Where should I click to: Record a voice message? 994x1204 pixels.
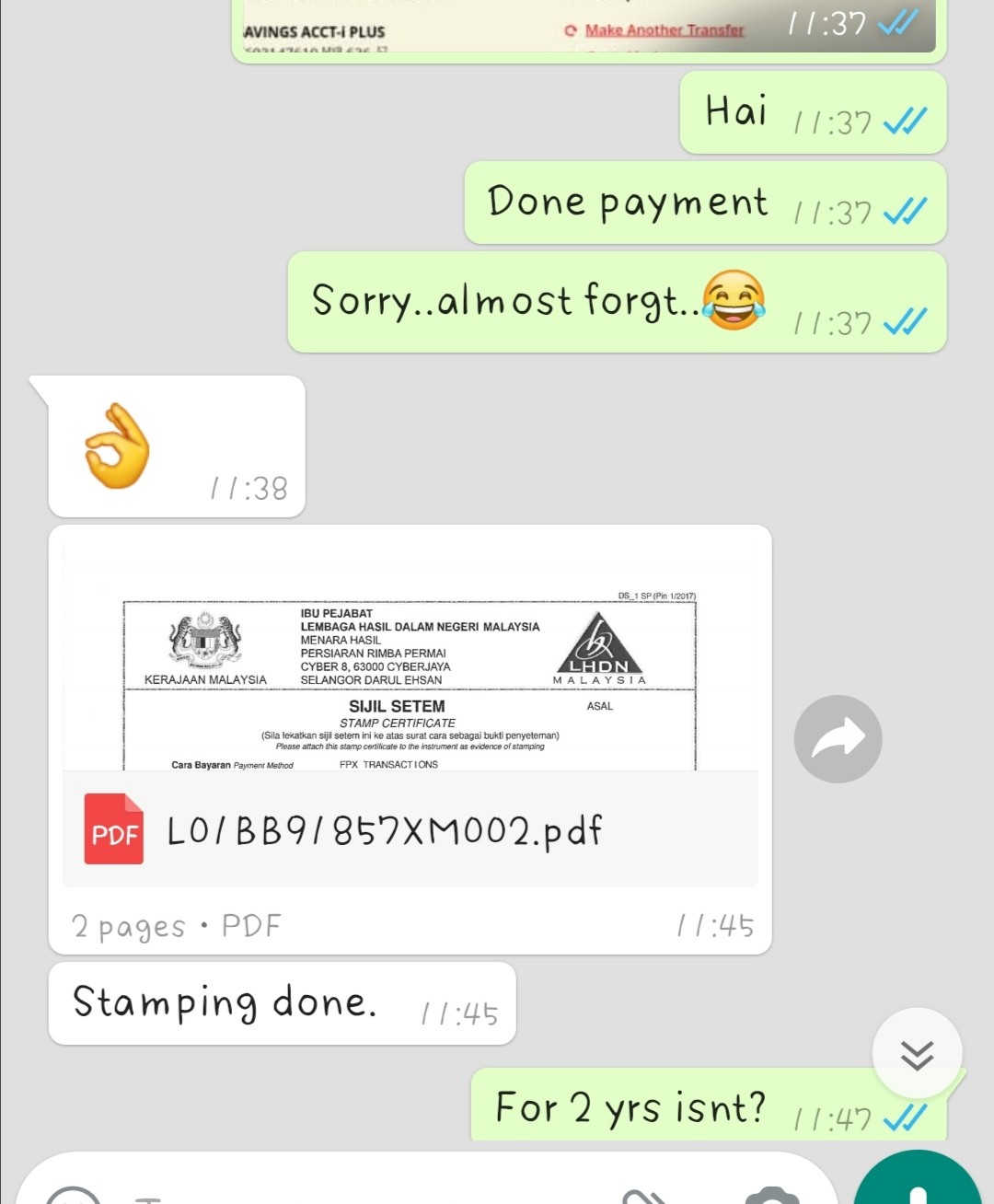click(x=917, y=1189)
